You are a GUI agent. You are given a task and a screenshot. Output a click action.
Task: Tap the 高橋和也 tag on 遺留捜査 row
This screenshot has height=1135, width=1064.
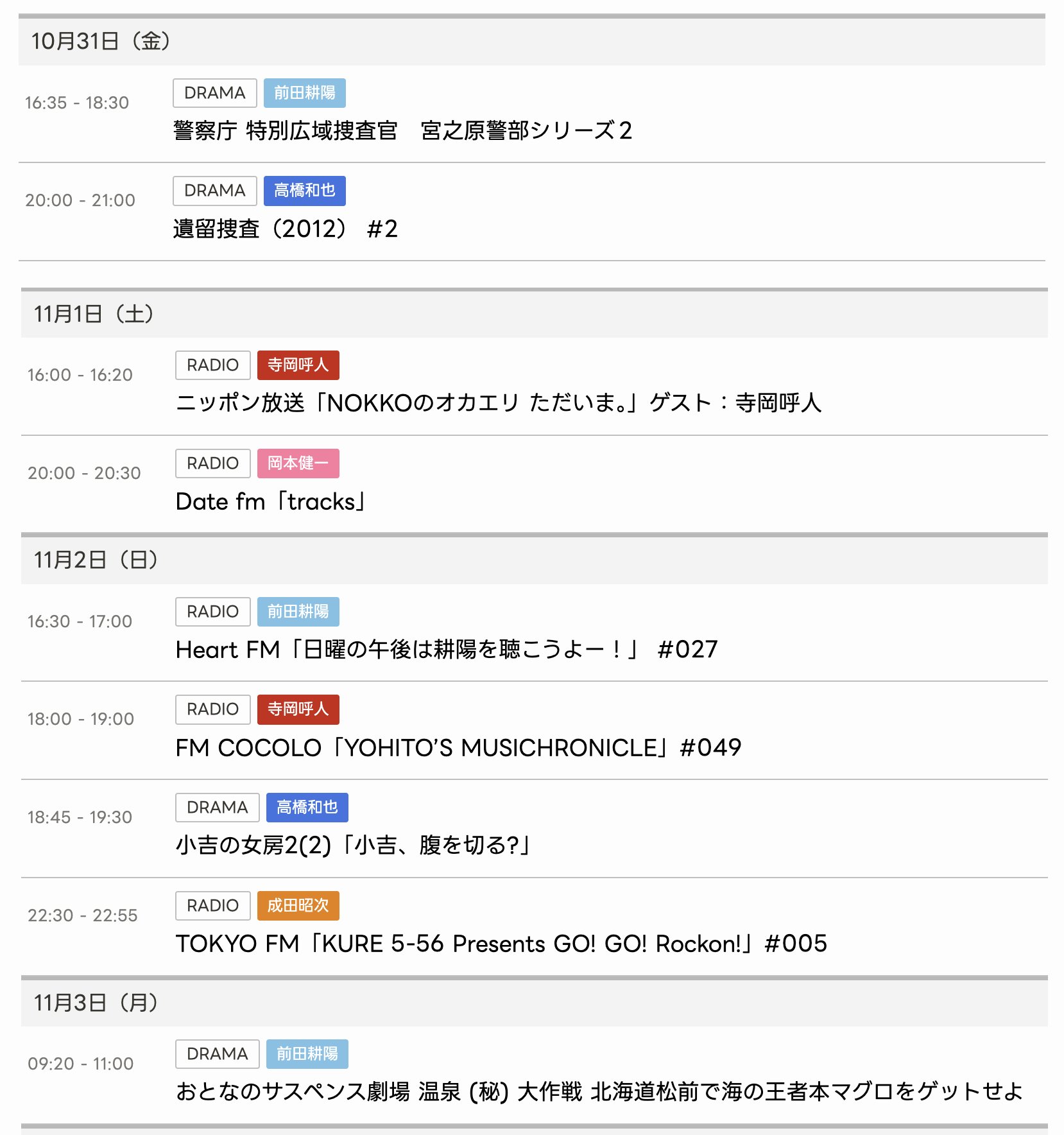304,191
